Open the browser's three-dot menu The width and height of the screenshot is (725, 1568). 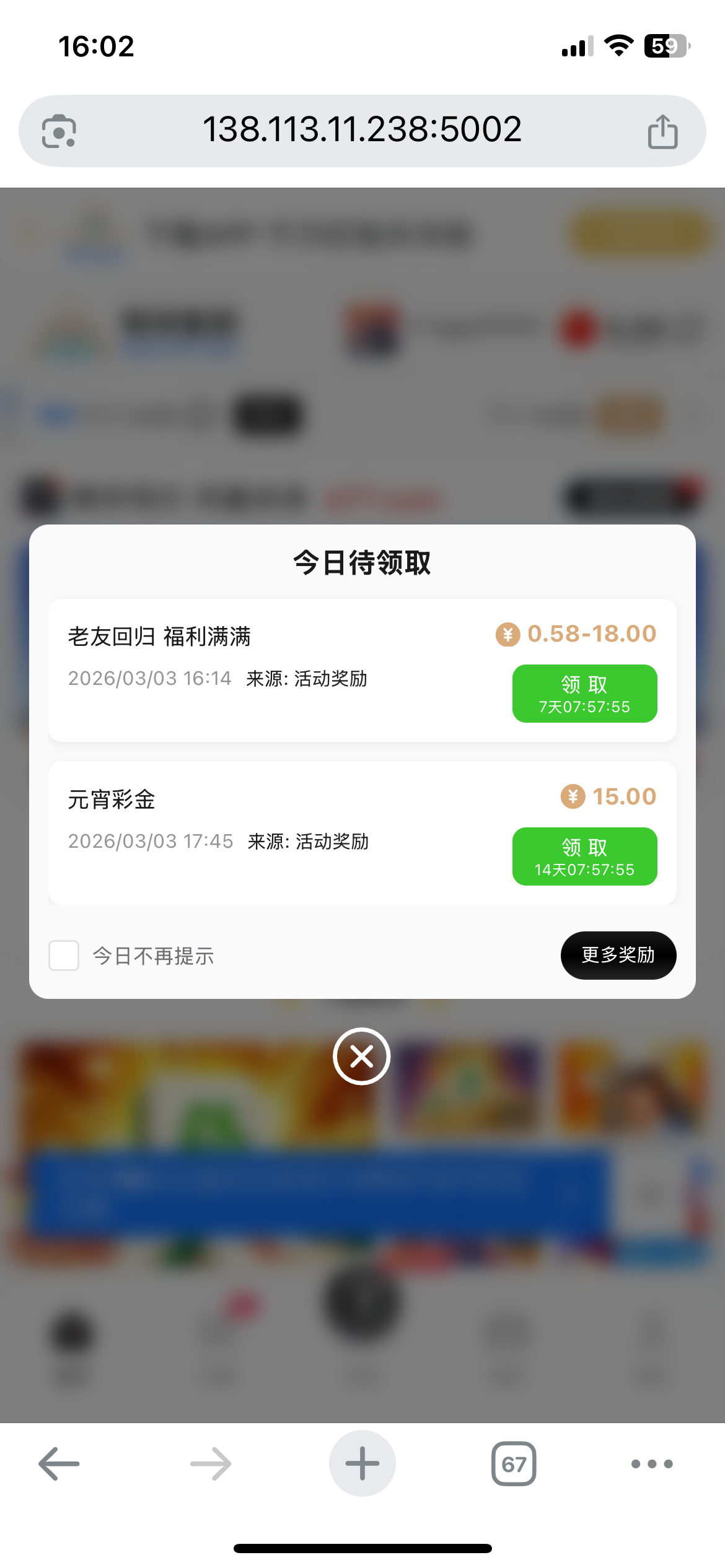point(651,1464)
